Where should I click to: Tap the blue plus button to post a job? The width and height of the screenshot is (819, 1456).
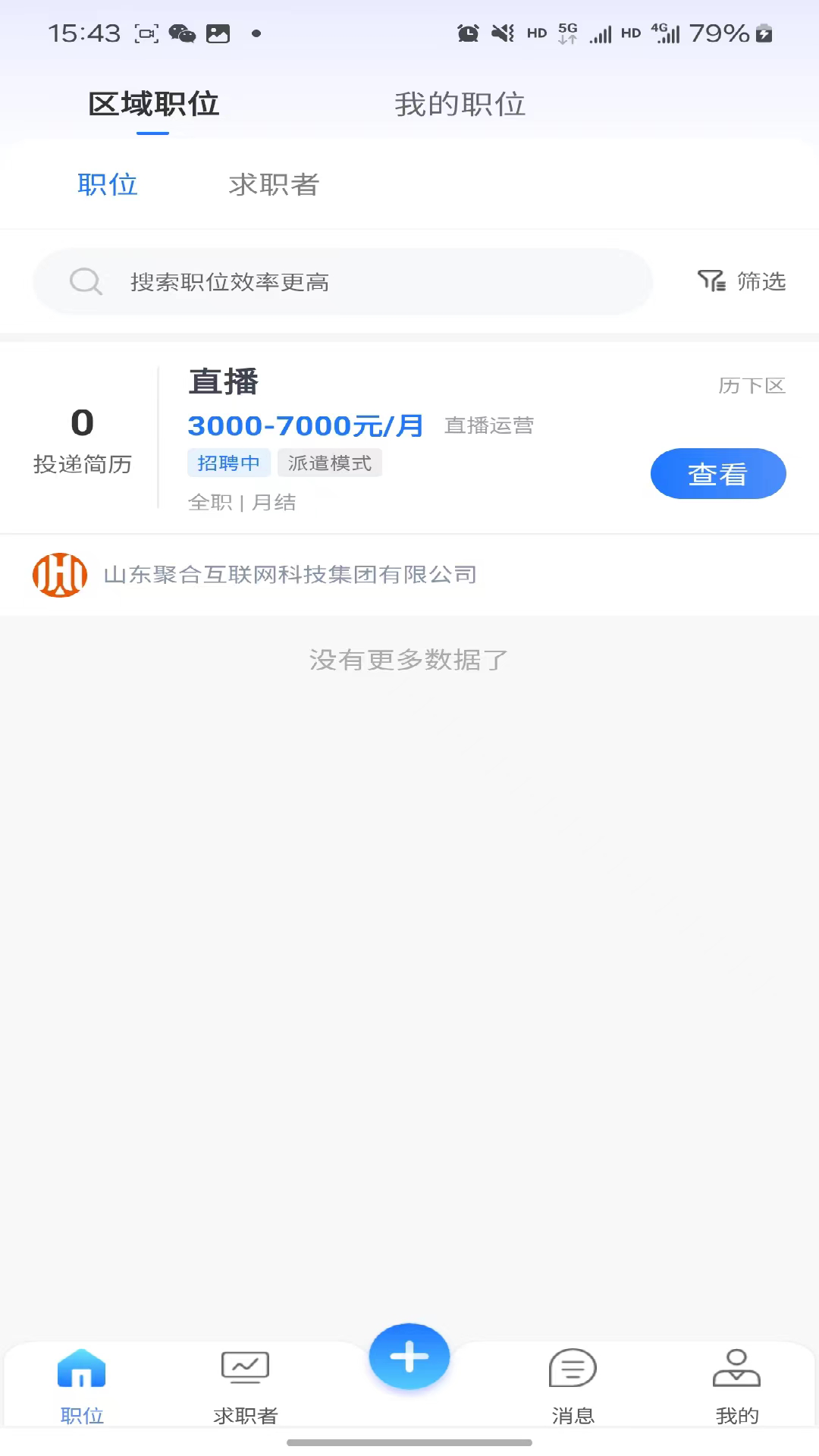[x=409, y=1357]
